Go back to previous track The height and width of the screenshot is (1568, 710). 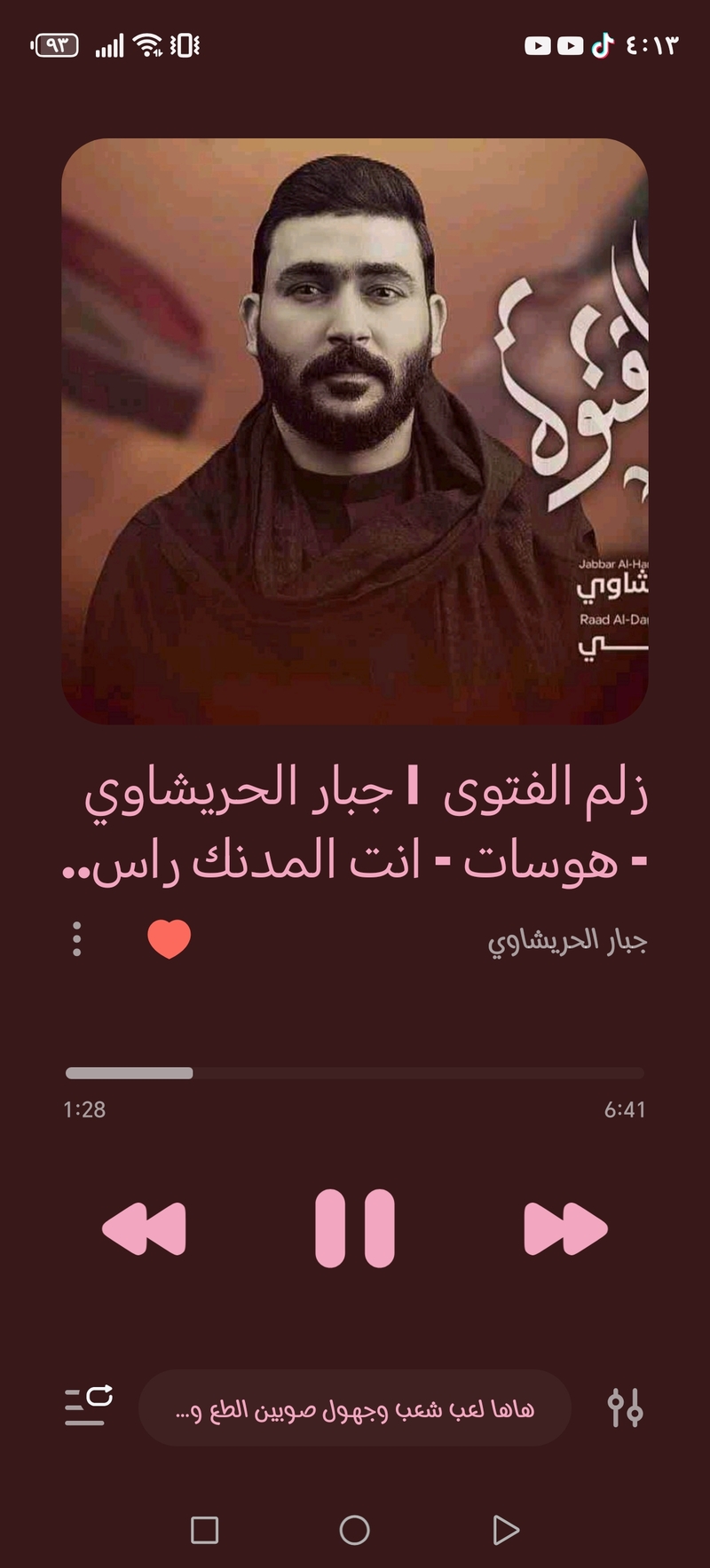point(144,1228)
